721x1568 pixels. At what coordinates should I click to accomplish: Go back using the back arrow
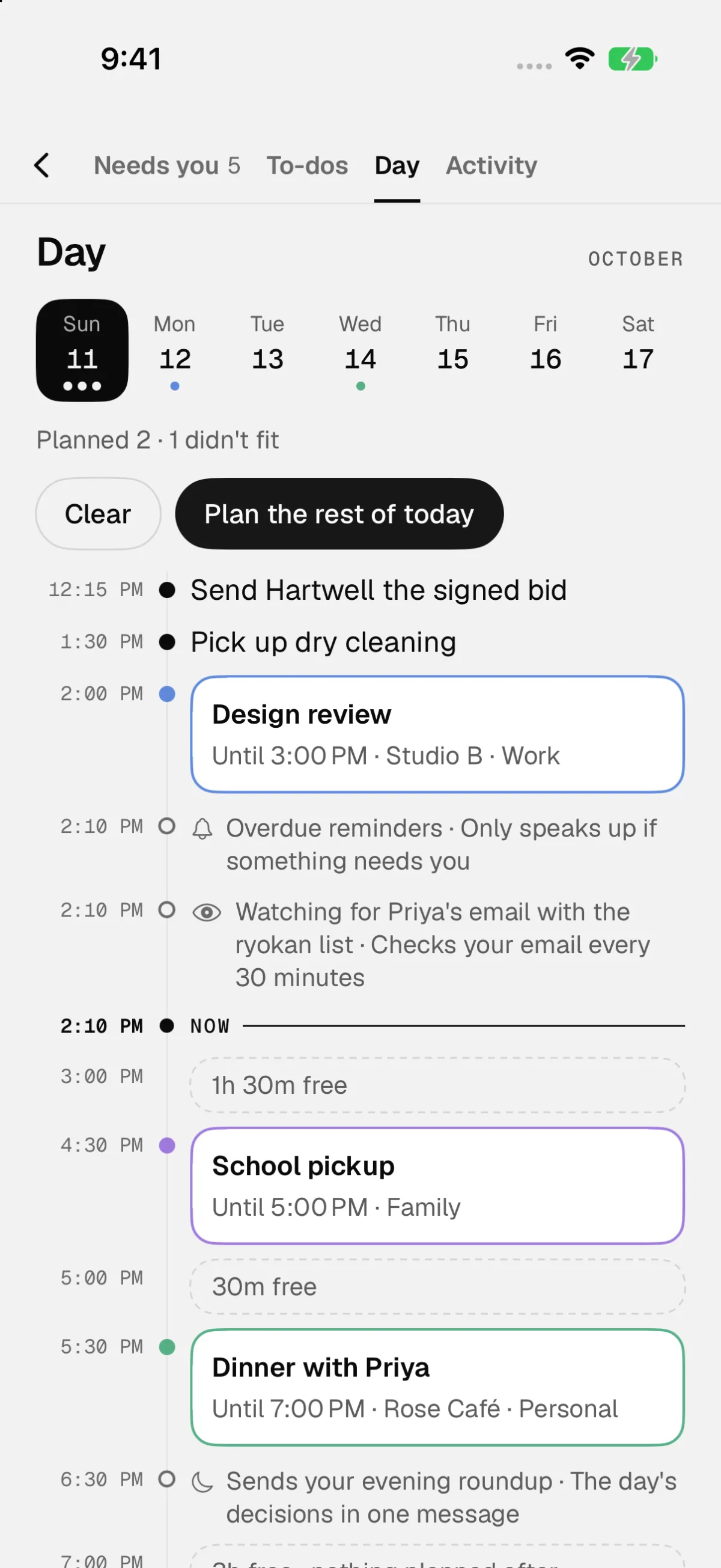pos(41,165)
